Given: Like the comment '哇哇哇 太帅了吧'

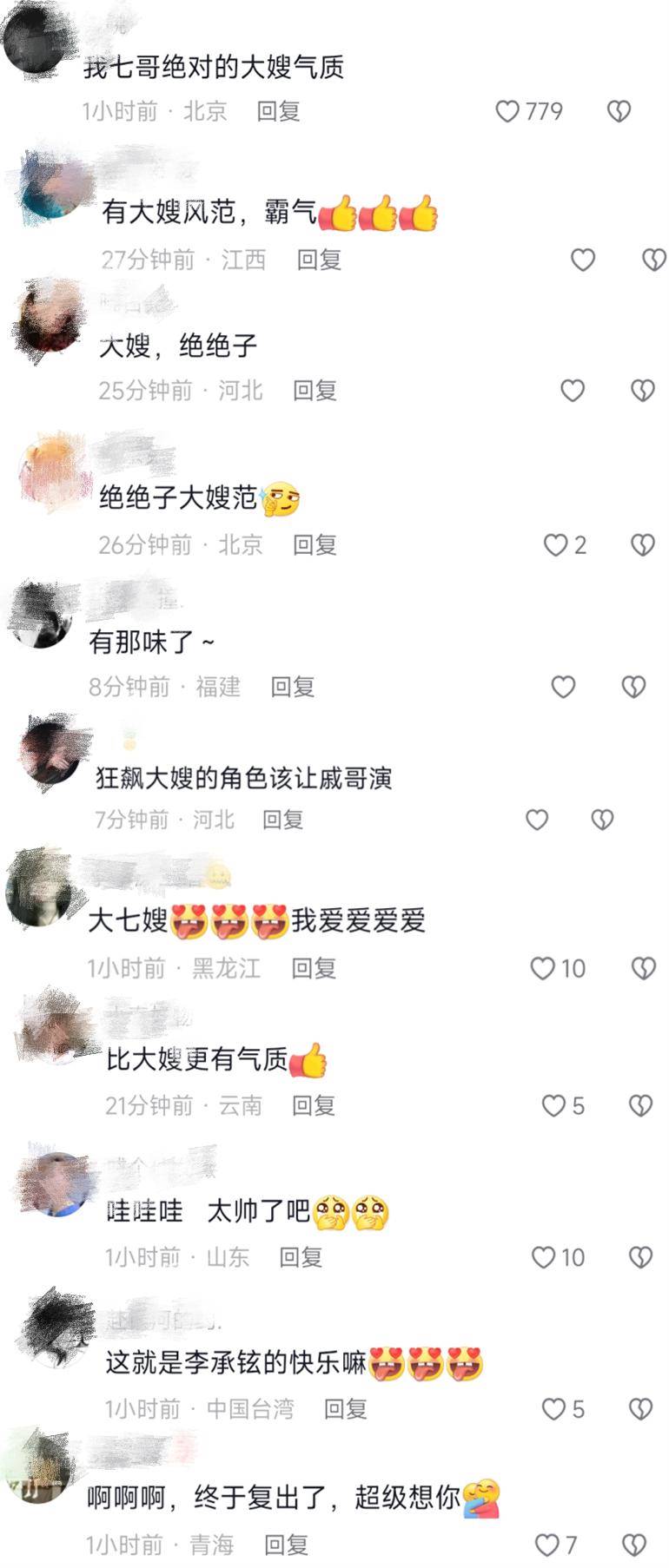Looking at the screenshot, I should (543, 1257).
